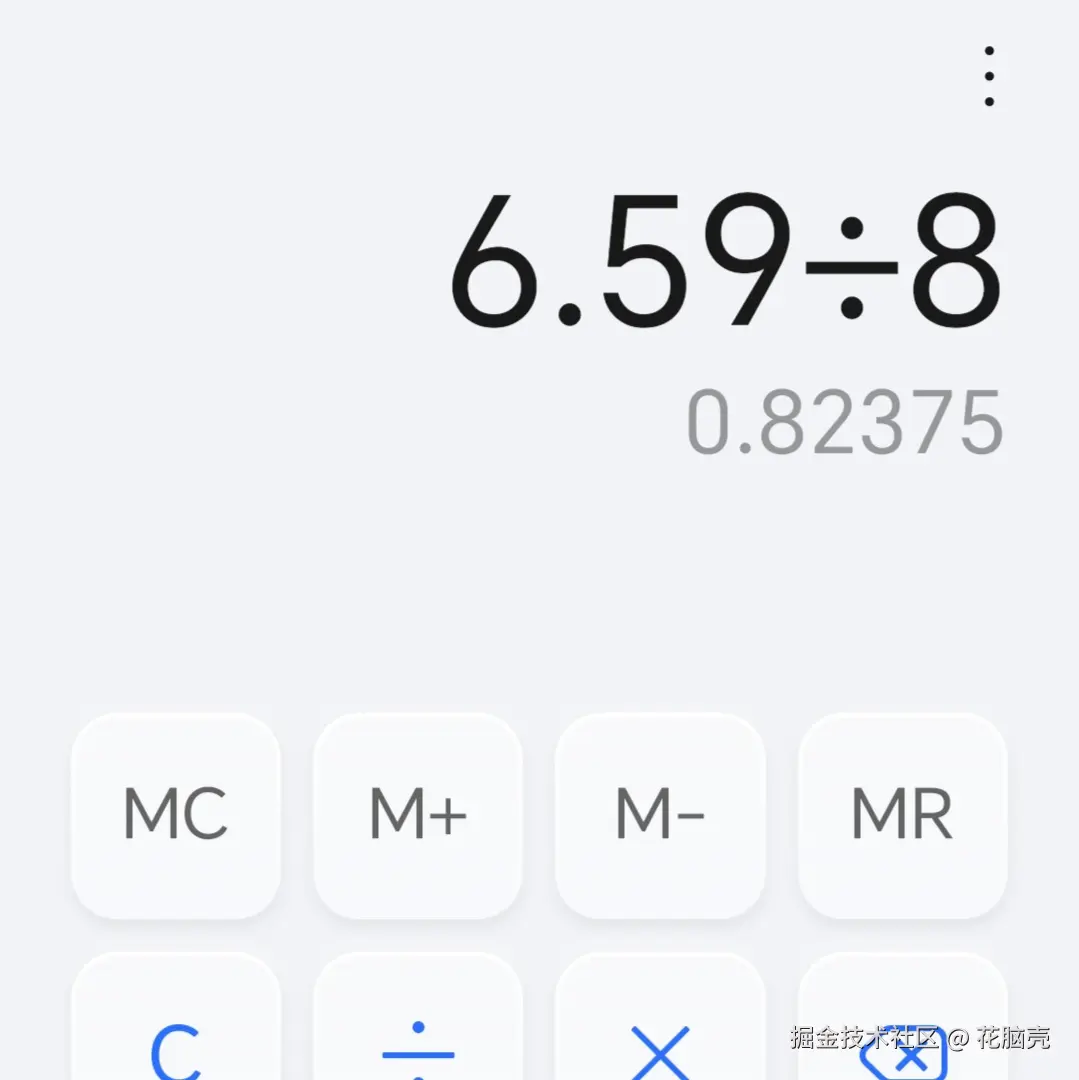The width and height of the screenshot is (1079, 1080).
Task: Reset the display using the C key
Action: (x=175, y=1050)
